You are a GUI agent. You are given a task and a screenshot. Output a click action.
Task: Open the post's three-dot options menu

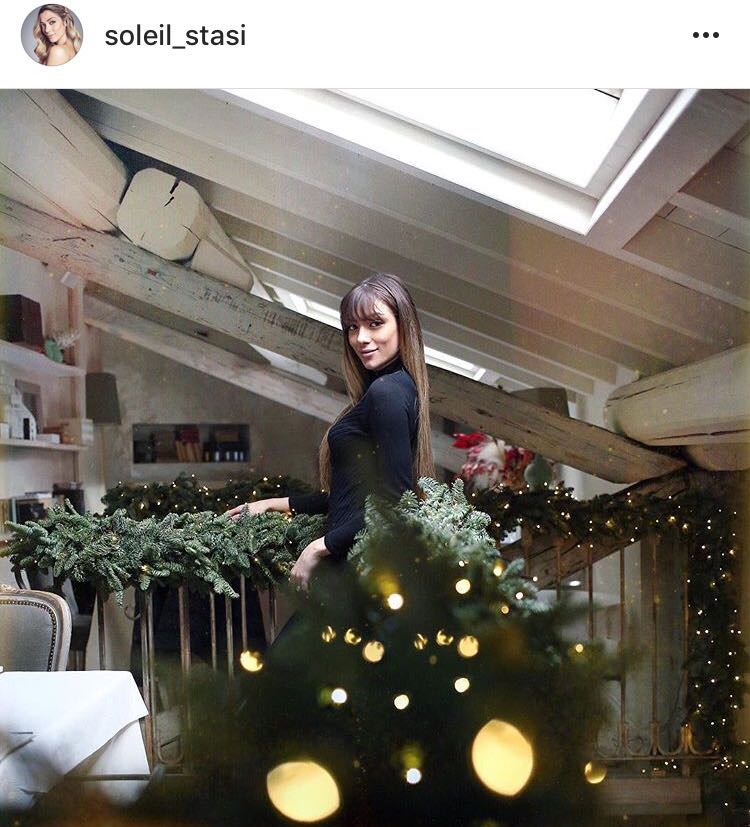(705, 35)
